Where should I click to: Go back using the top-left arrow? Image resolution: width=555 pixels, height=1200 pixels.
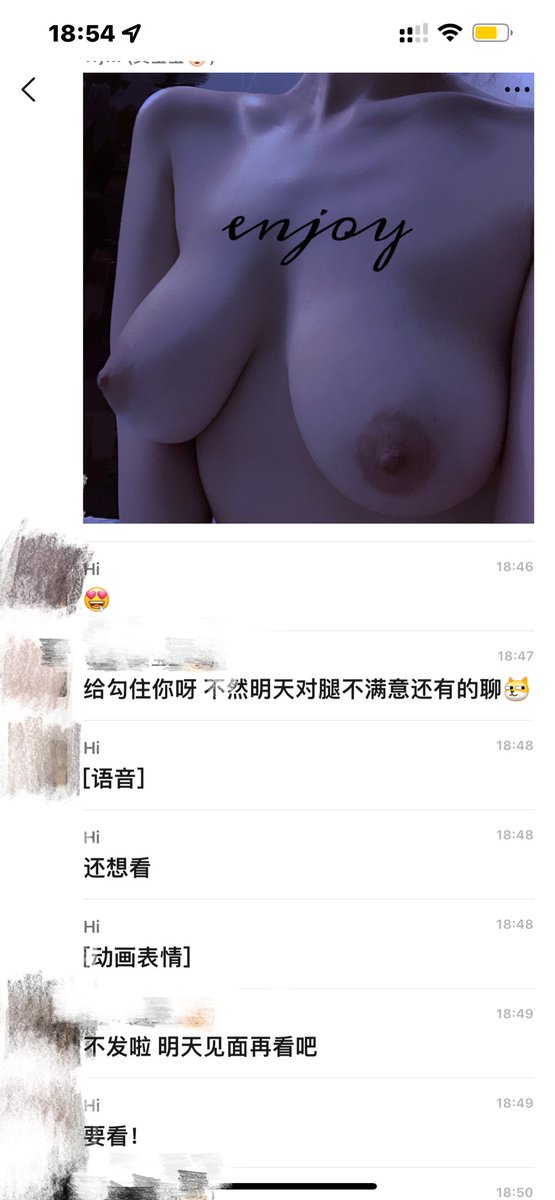[x=28, y=89]
